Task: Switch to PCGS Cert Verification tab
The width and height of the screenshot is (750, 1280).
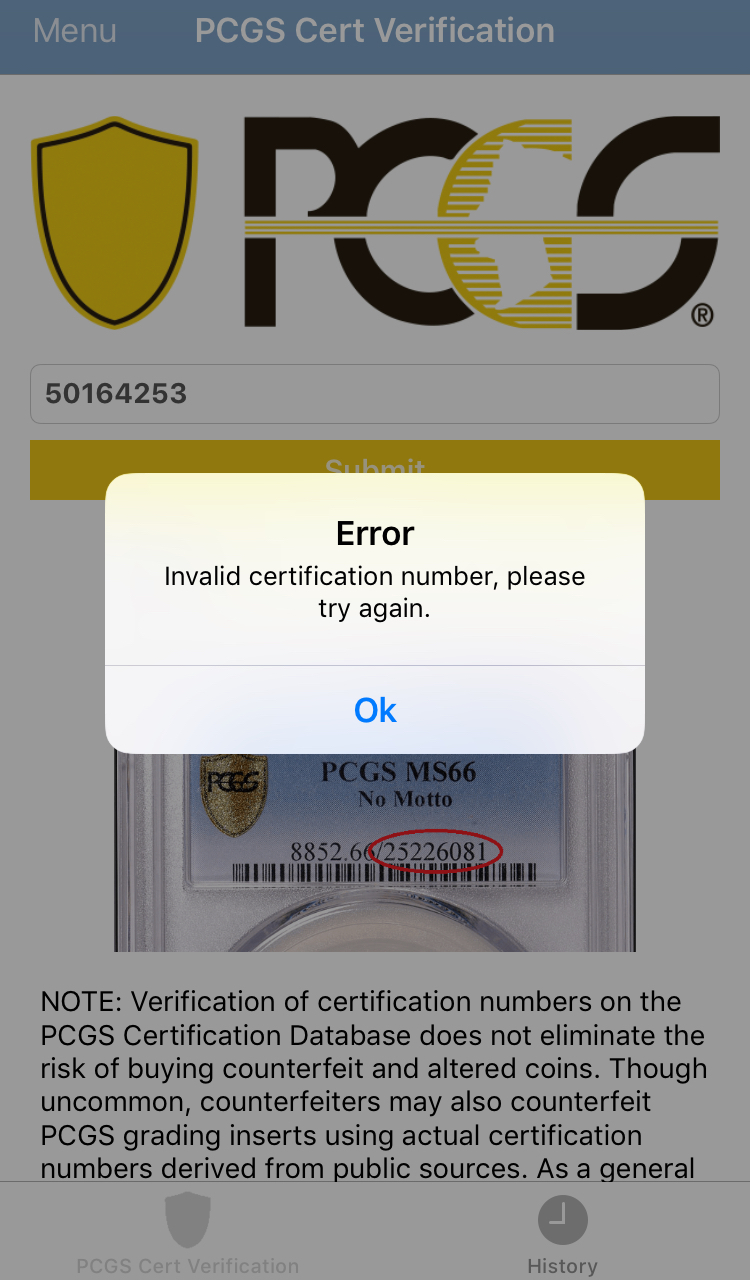Action: [188, 1235]
